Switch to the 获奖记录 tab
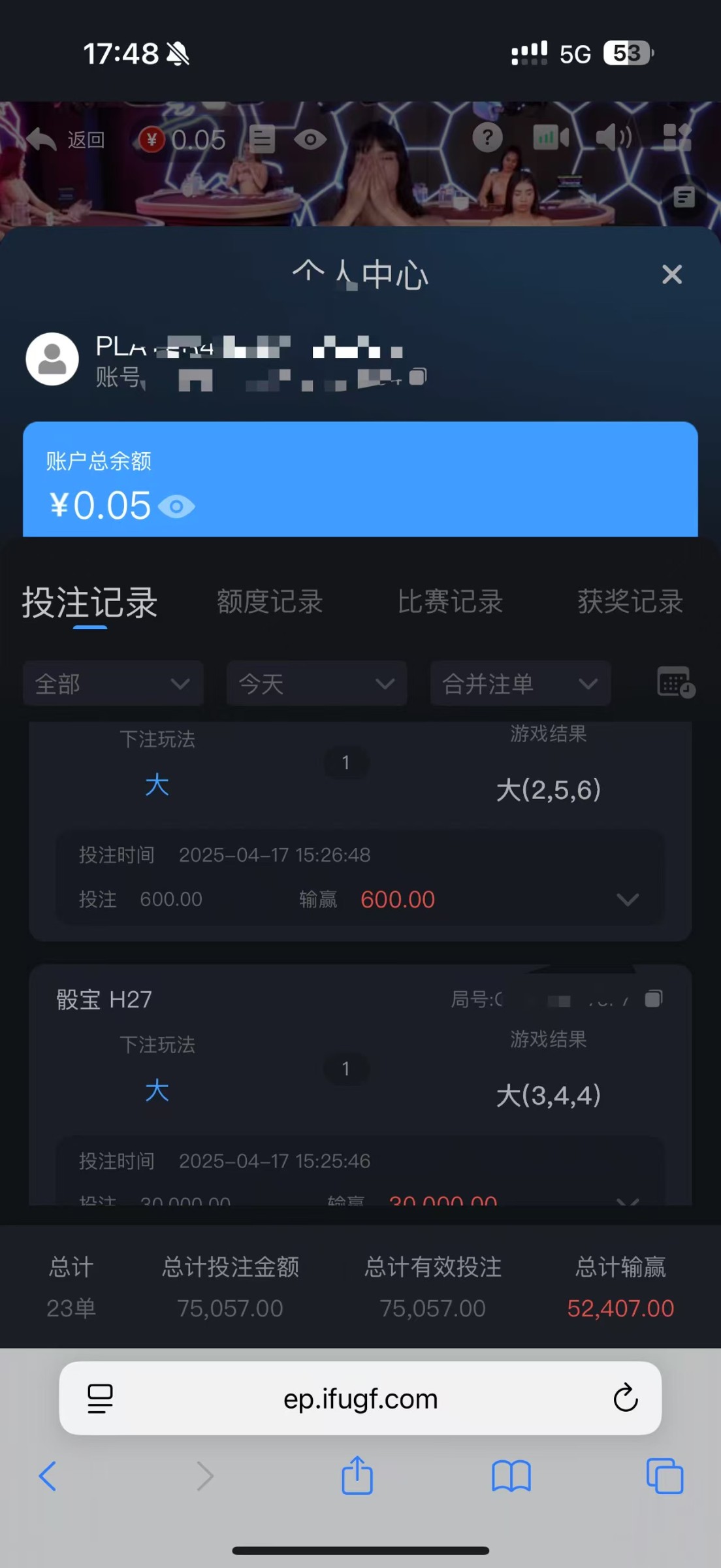The height and width of the screenshot is (1568, 721). 630,602
